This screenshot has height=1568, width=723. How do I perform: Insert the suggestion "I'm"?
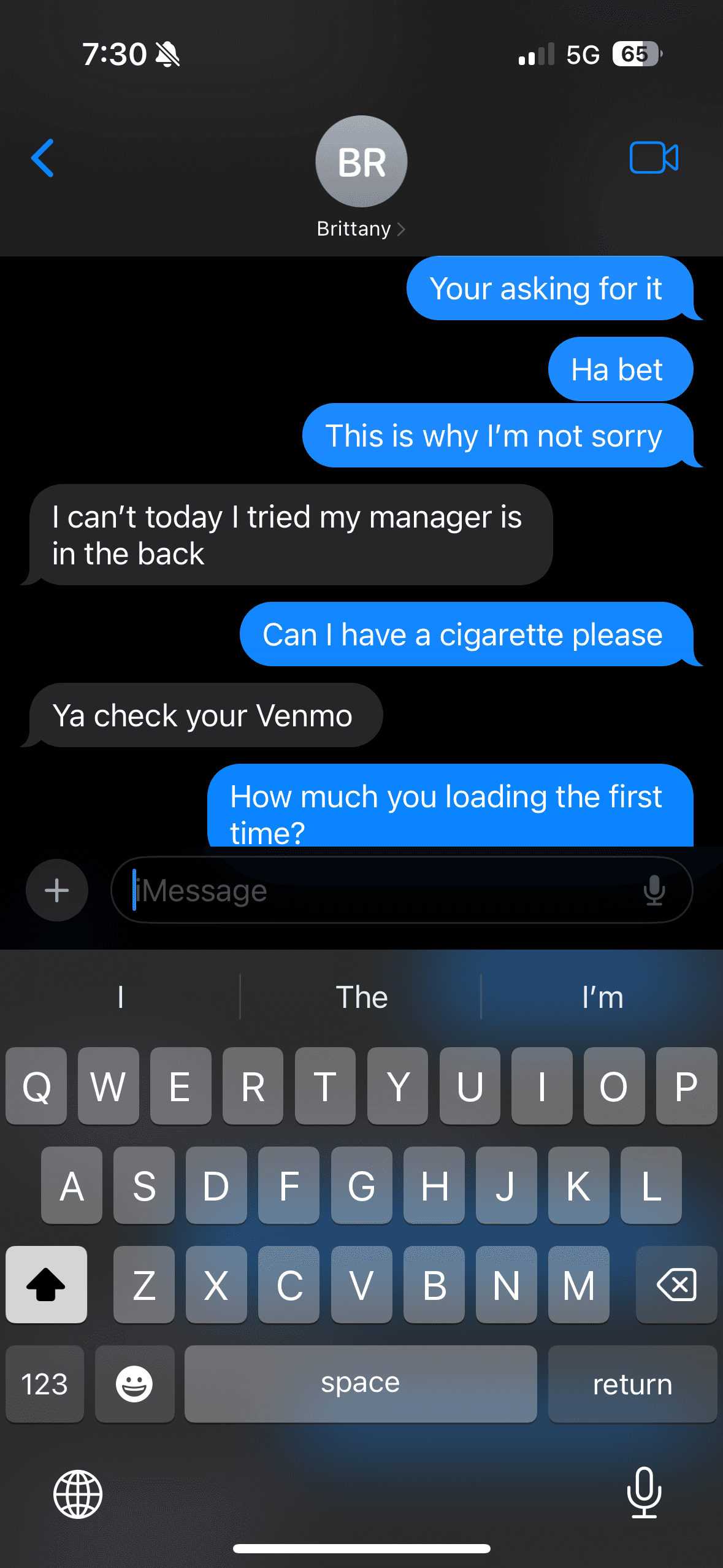[x=602, y=997]
